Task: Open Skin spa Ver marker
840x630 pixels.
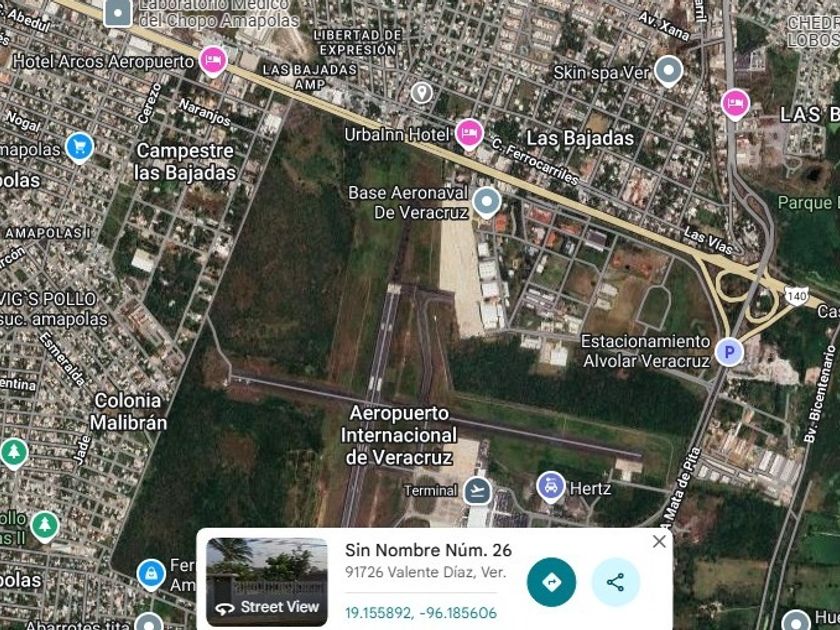Action: (668, 71)
